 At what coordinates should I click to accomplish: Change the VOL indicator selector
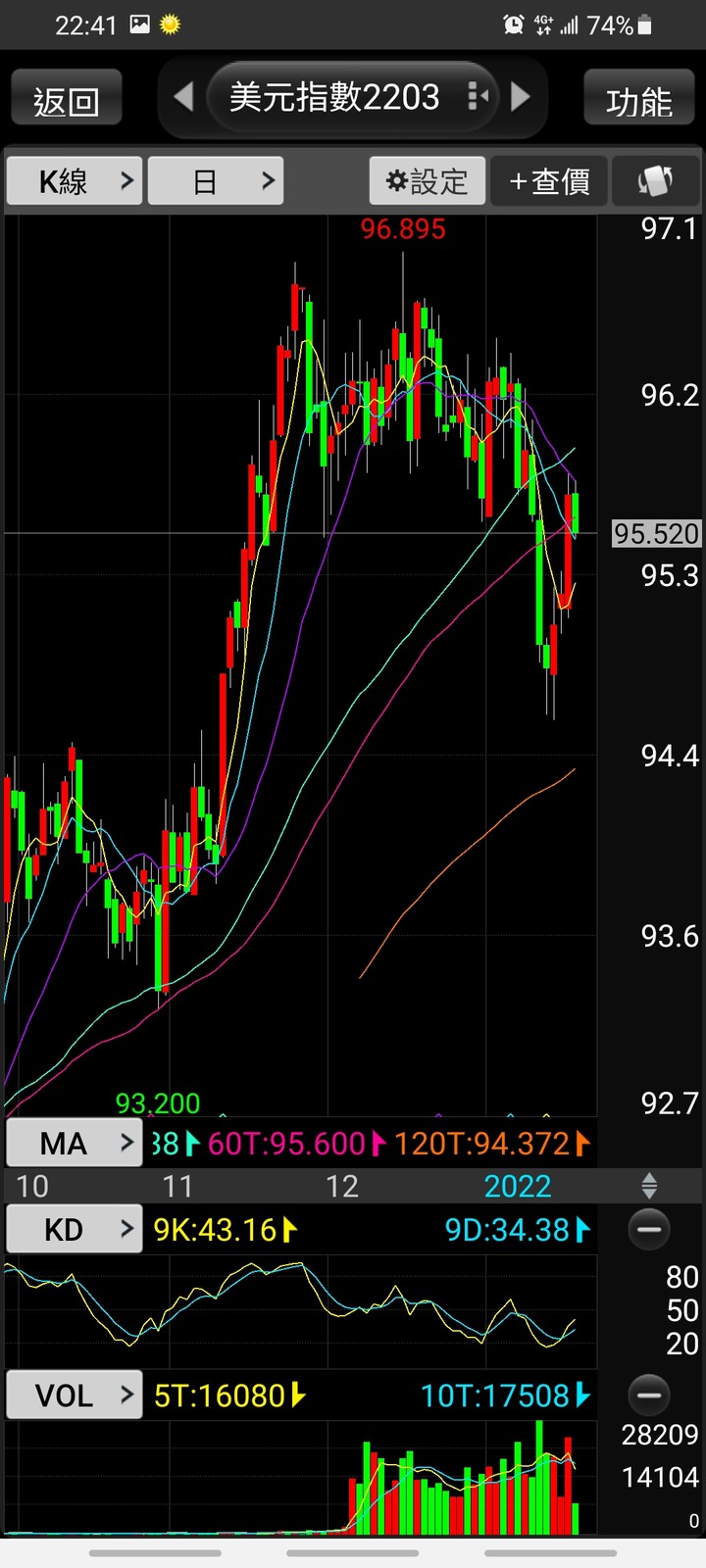coord(75,1395)
